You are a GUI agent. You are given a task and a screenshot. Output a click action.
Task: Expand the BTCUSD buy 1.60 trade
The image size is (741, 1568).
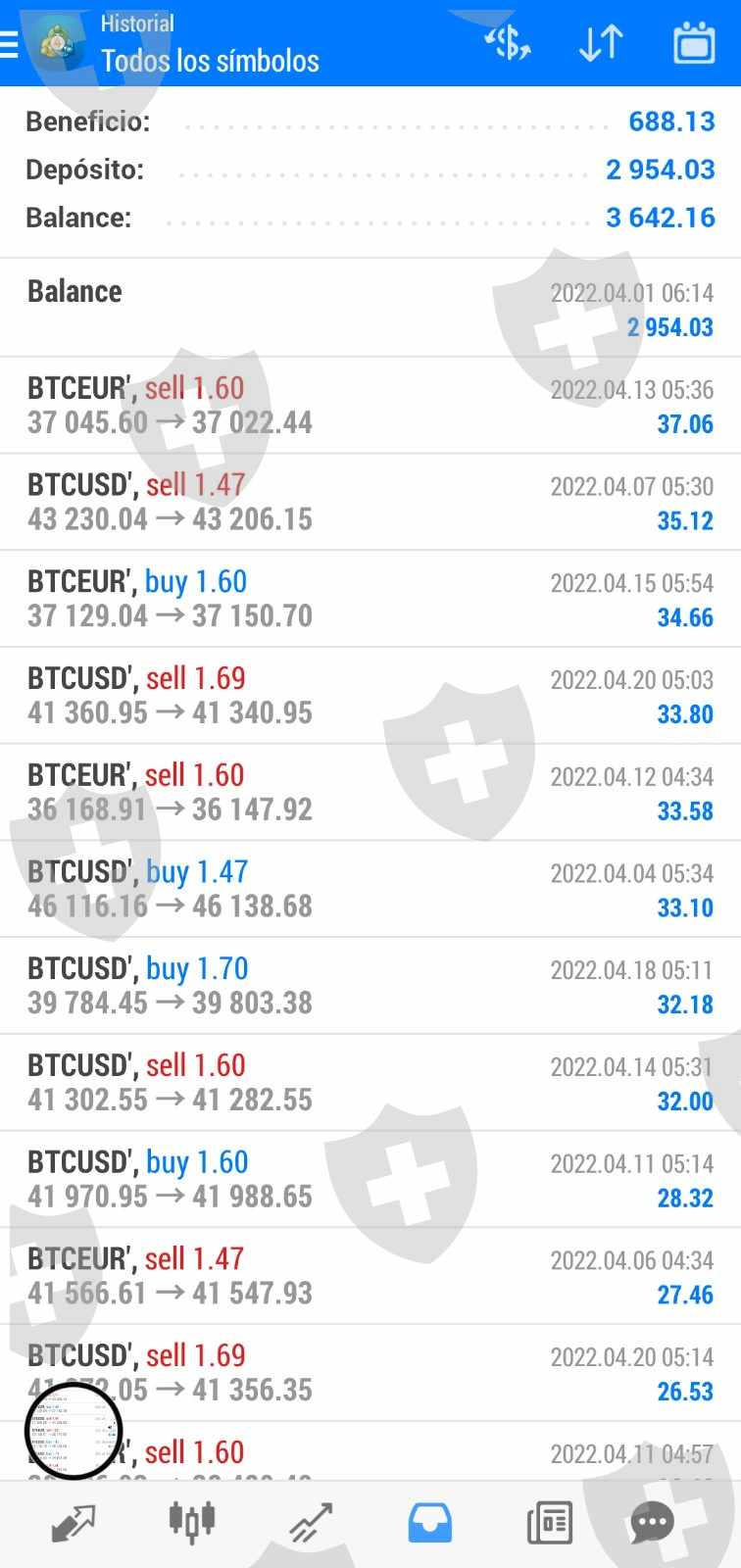tap(370, 1179)
